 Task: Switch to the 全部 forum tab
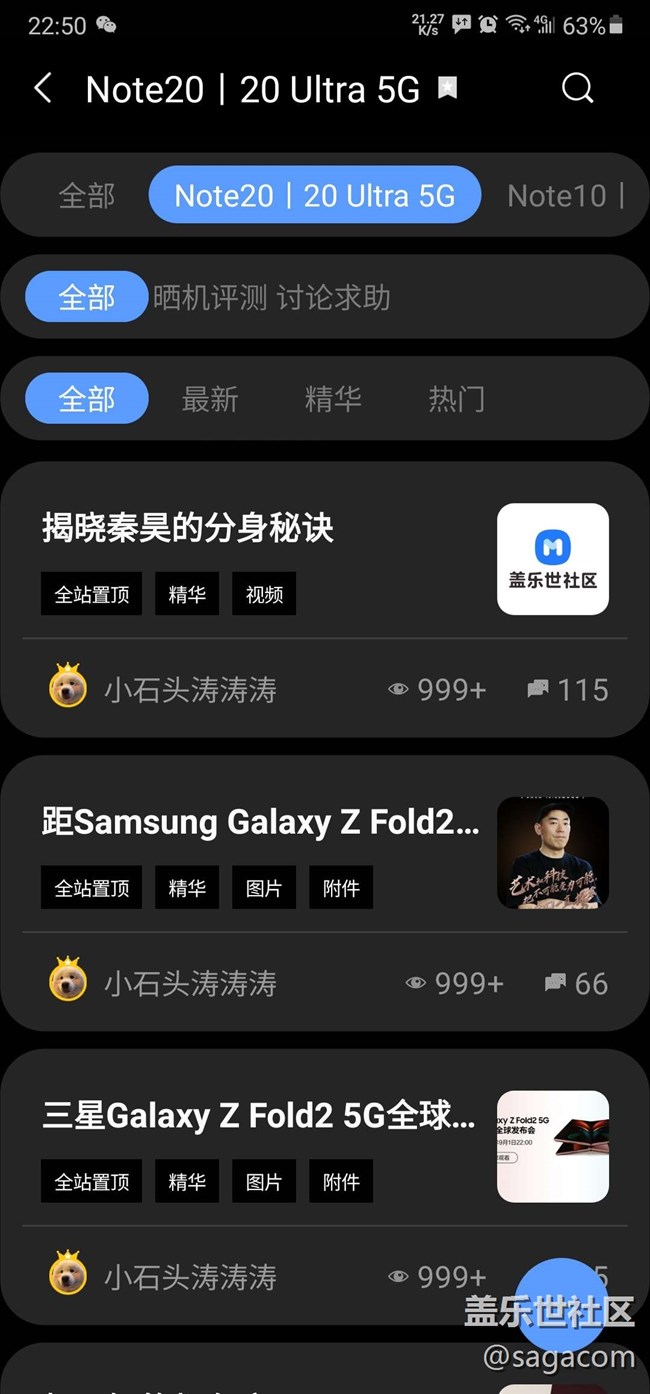pos(87,195)
